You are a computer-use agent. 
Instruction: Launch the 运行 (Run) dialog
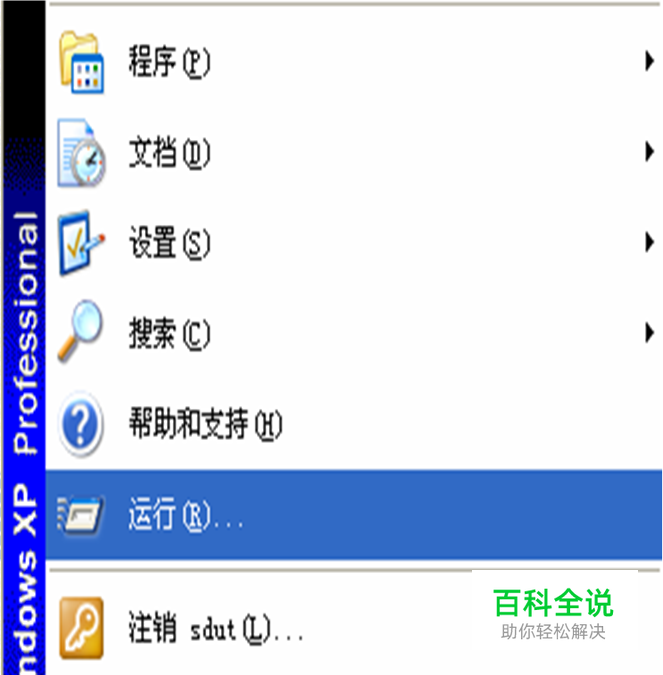(185, 516)
